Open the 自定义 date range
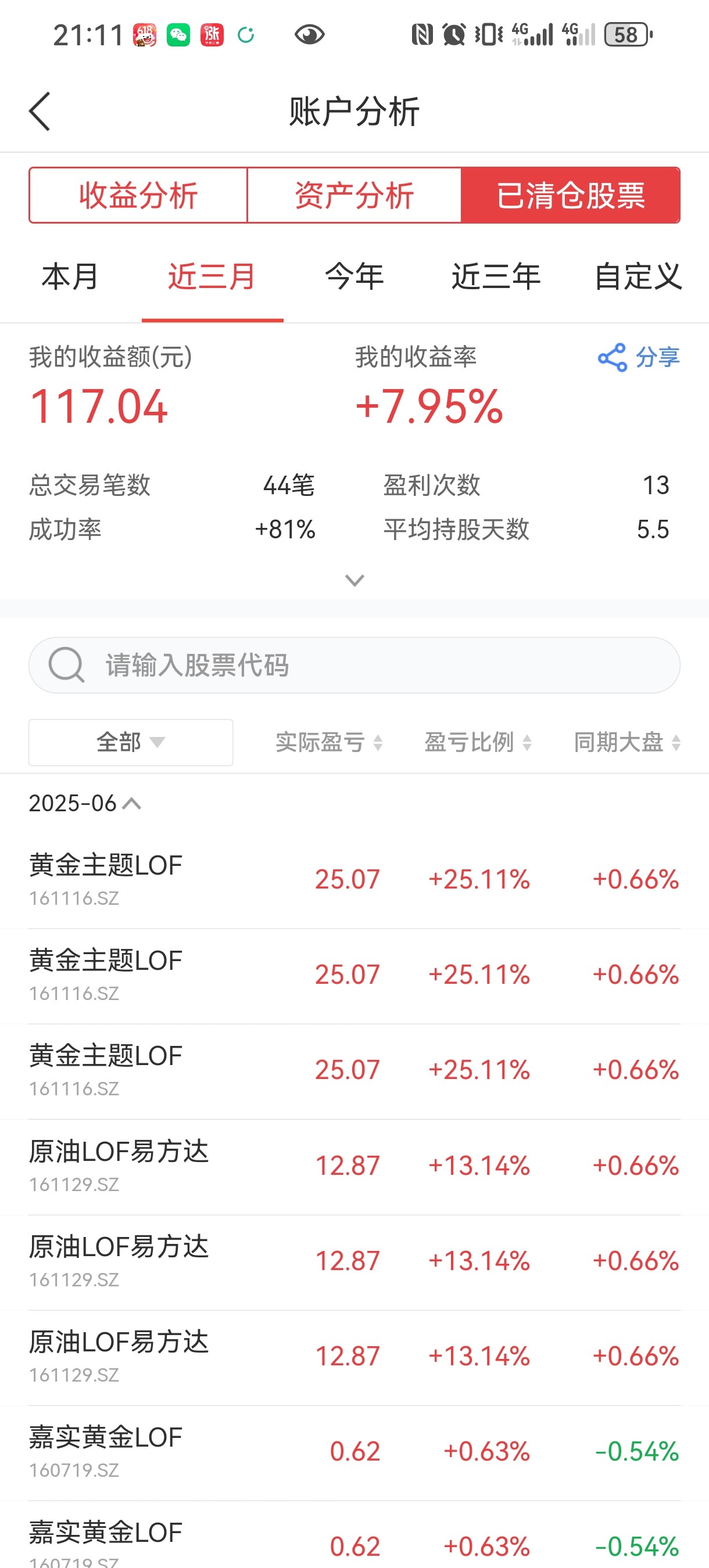 click(x=638, y=277)
